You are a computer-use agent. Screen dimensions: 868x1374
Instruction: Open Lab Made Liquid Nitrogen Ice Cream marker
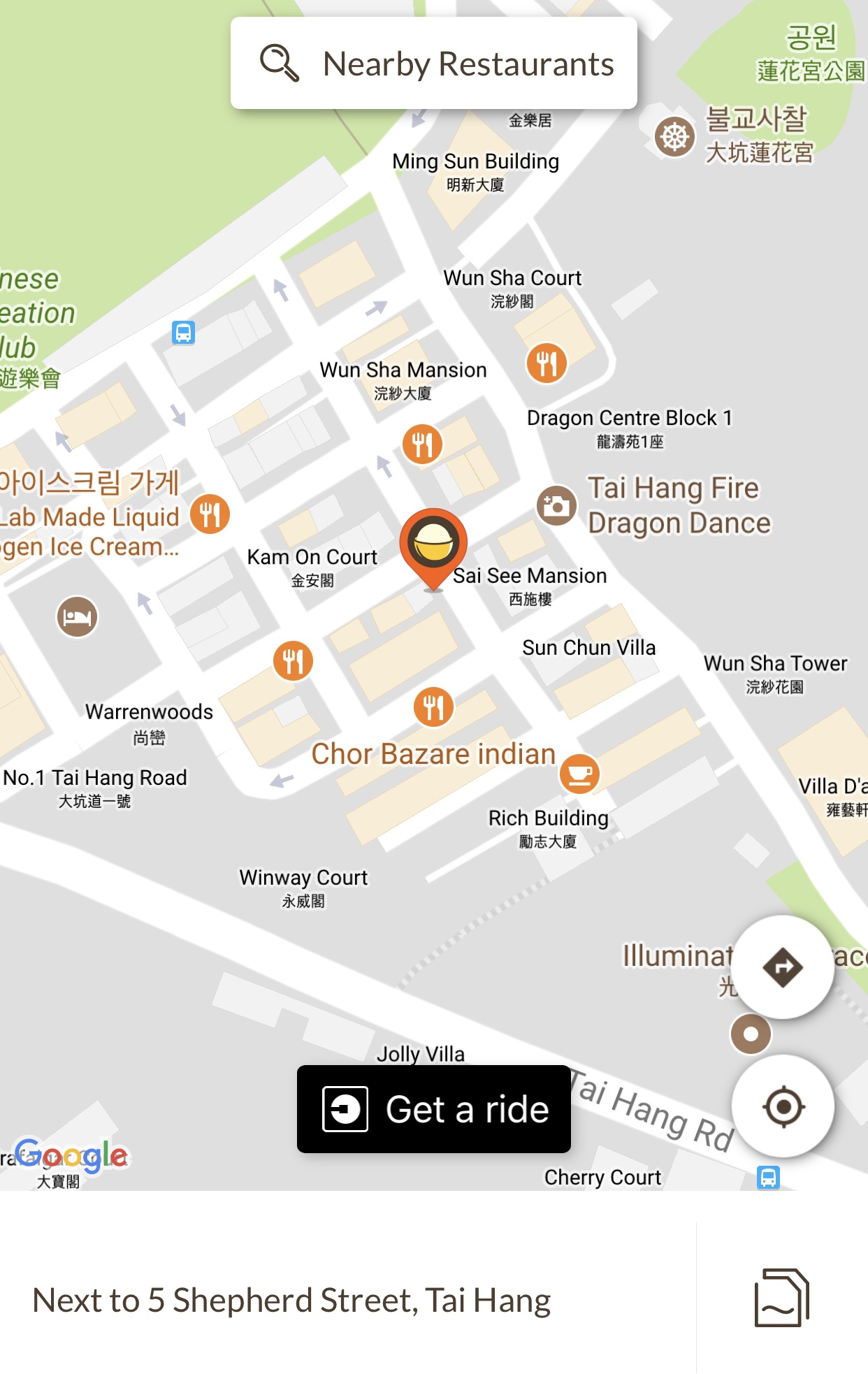click(210, 514)
